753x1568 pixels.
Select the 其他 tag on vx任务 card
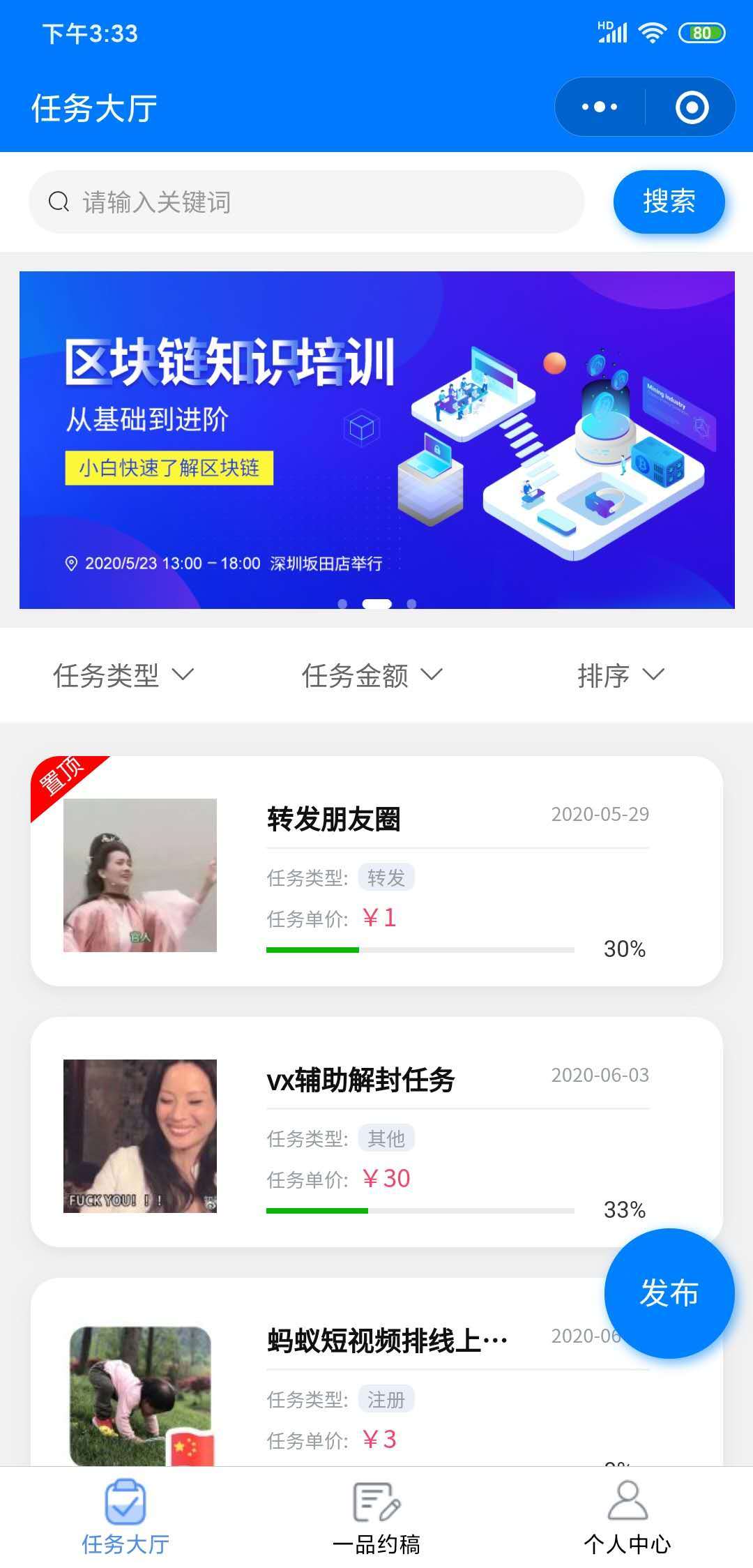388,1137
